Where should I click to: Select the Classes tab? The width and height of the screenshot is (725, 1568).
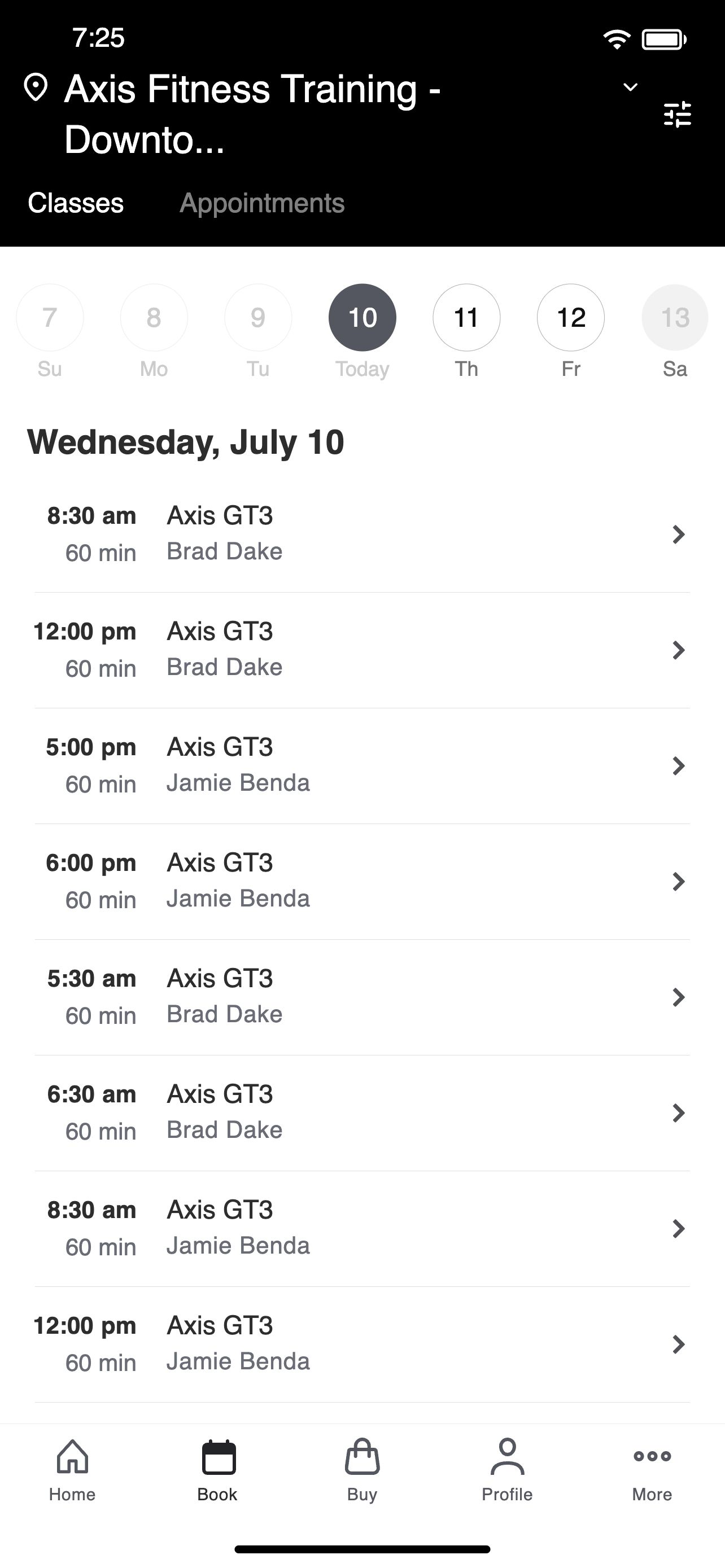(76, 203)
